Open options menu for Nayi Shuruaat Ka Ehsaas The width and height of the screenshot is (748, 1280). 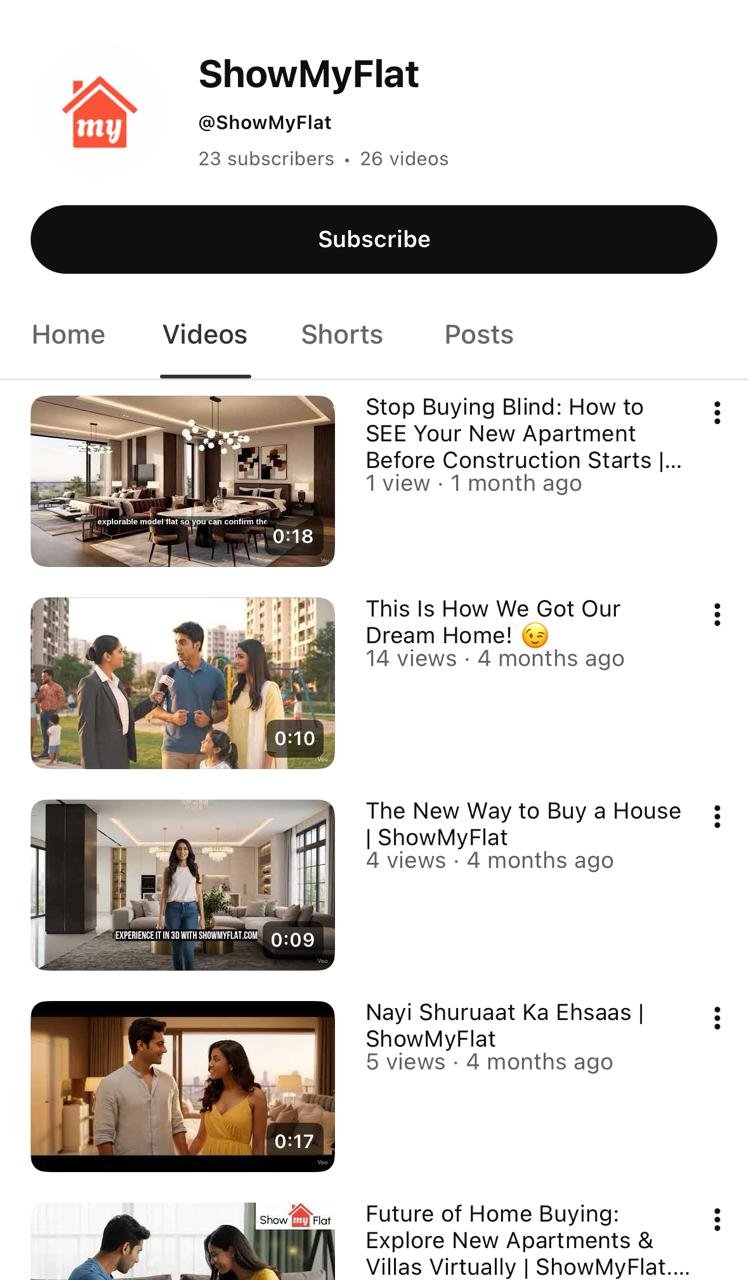[x=717, y=1018]
